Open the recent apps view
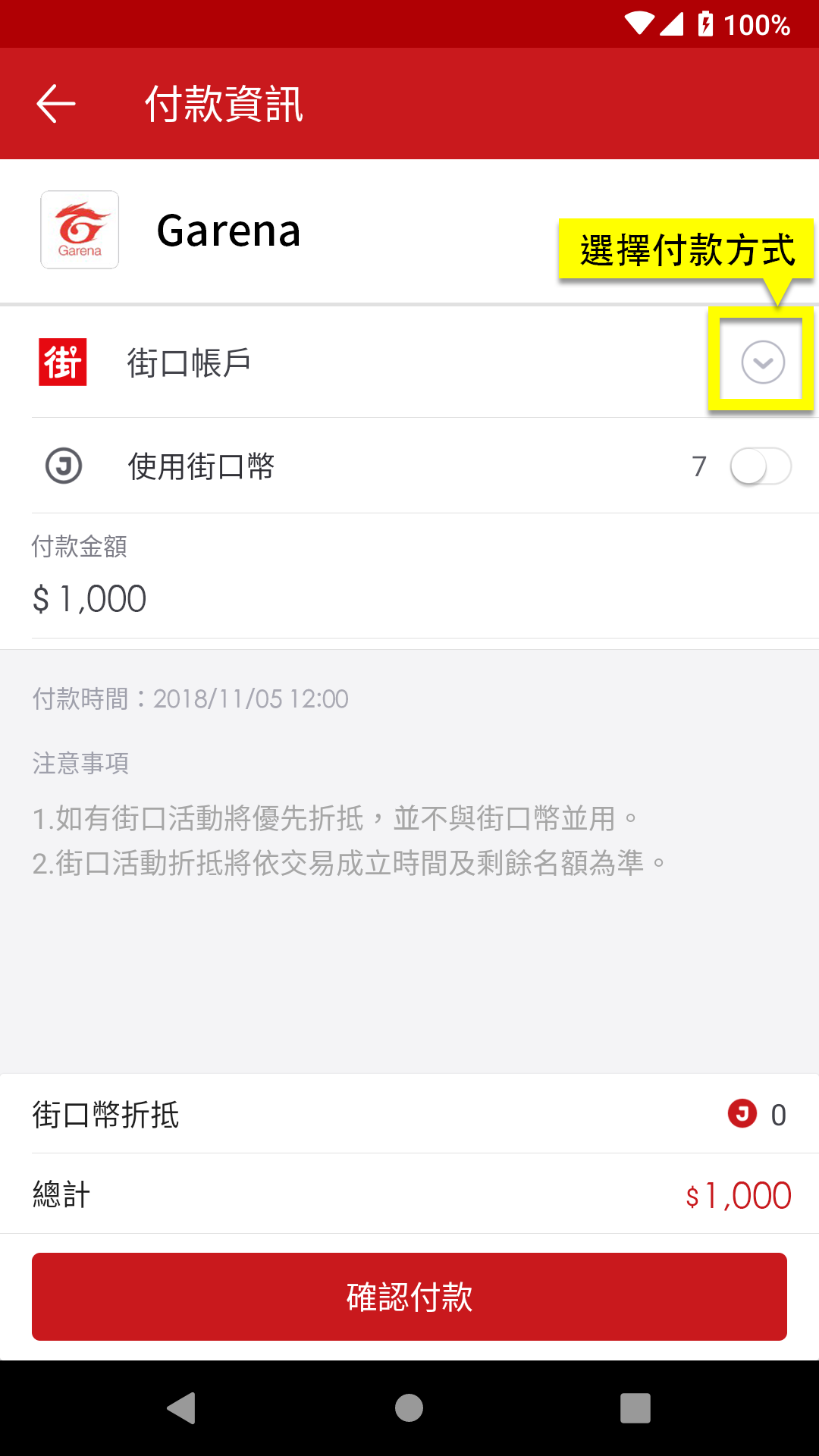 tap(635, 1408)
